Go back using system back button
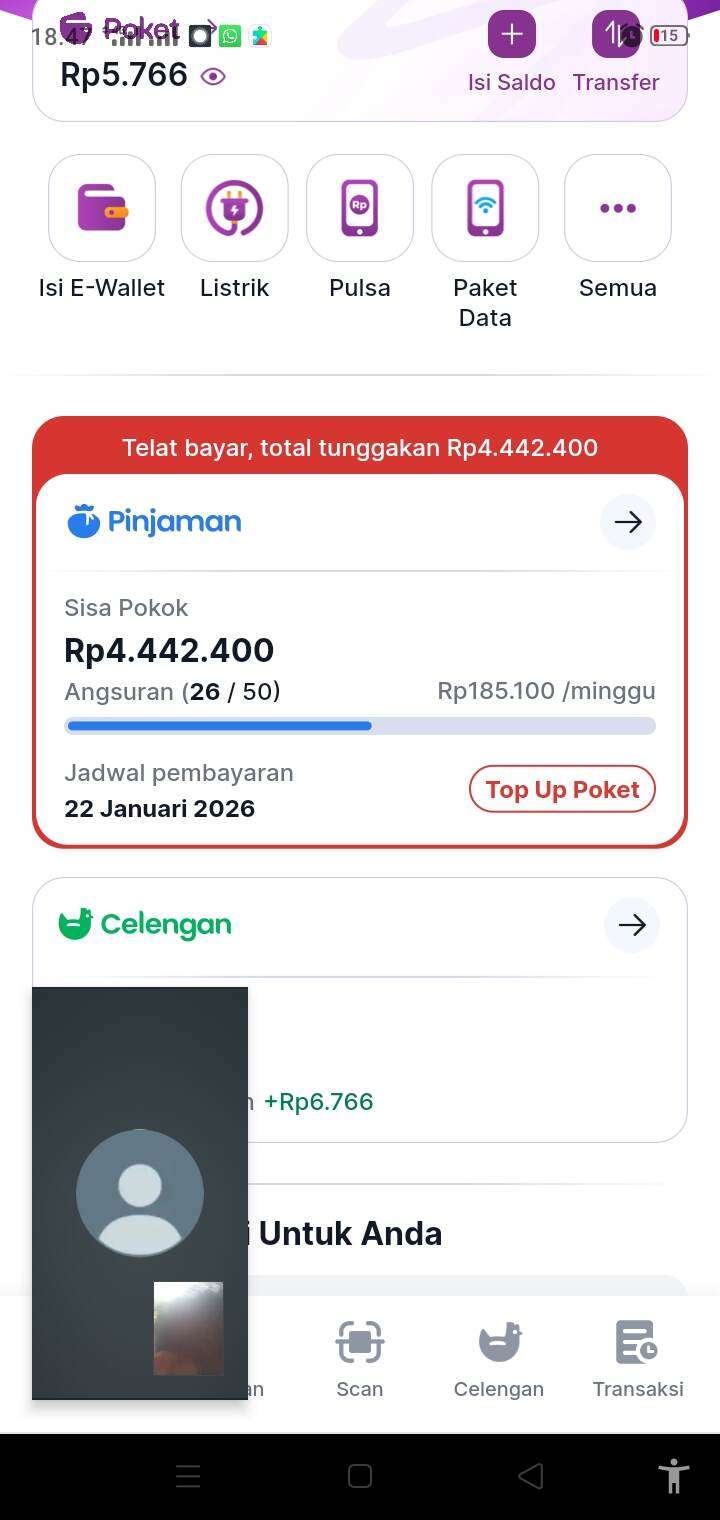The height and width of the screenshot is (1520, 720). coord(531,1476)
